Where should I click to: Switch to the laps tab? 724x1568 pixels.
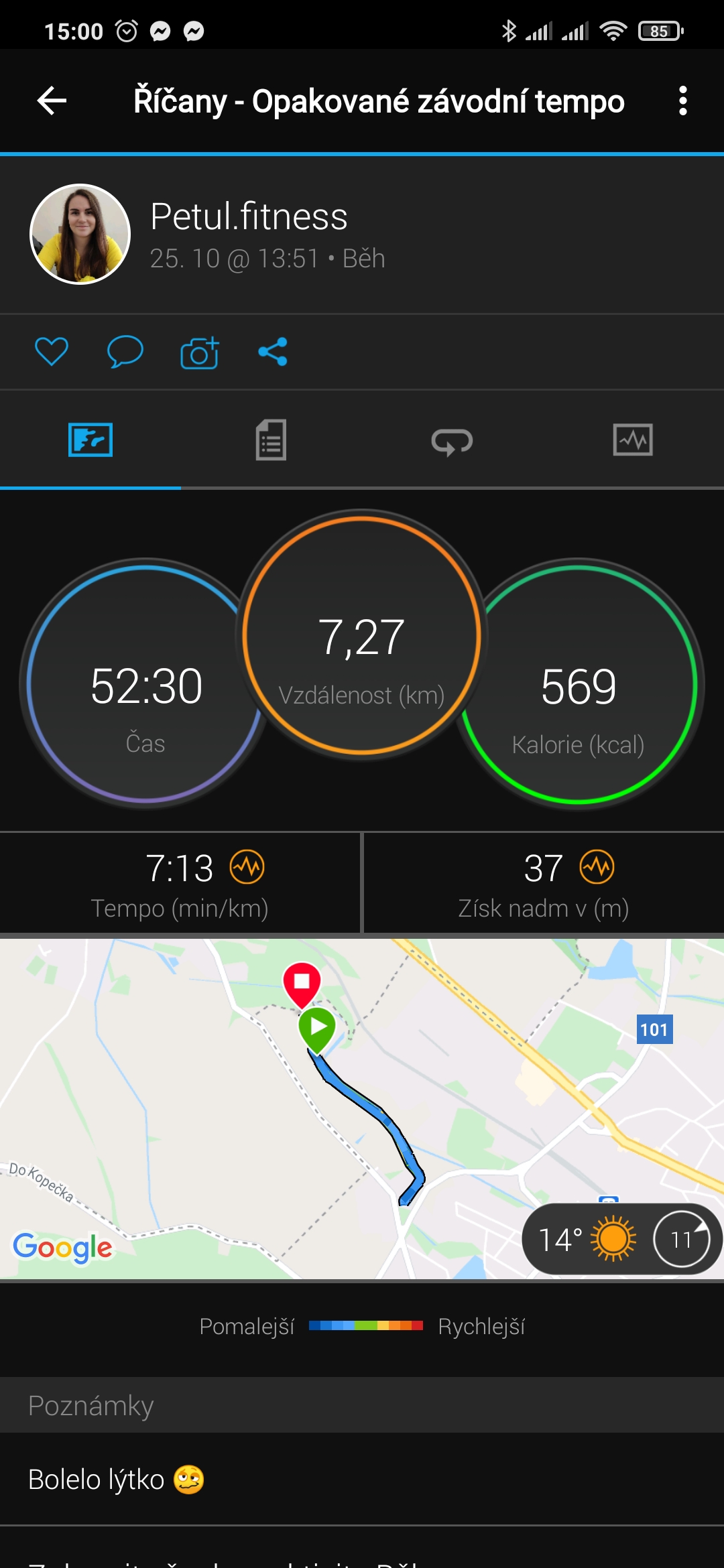[x=452, y=441]
